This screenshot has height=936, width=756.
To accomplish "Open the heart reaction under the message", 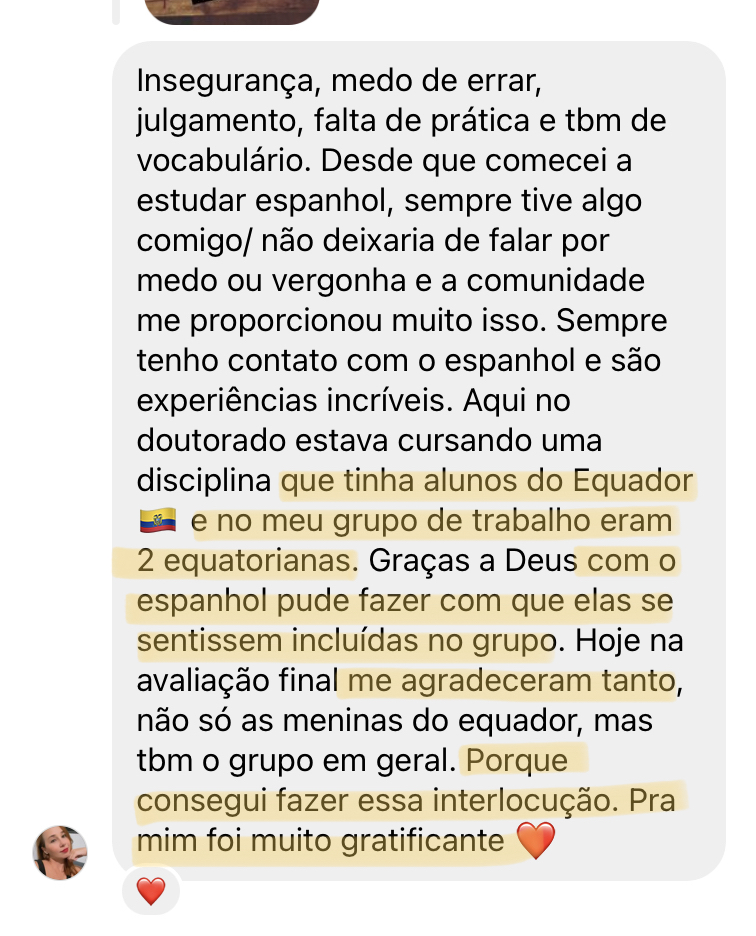I will (151, 890).
